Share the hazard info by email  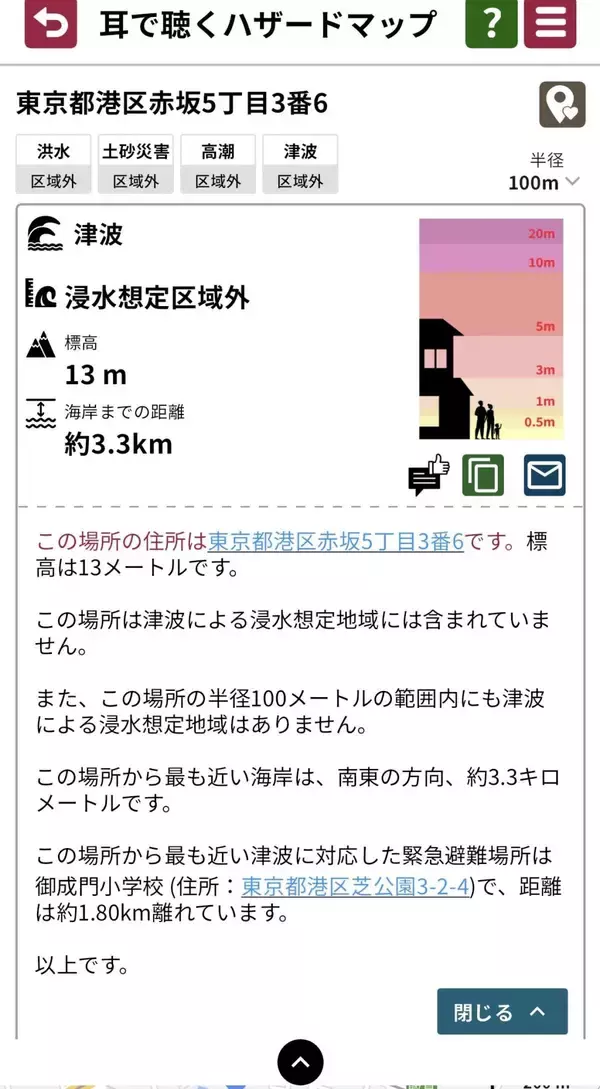click(544, 475)
